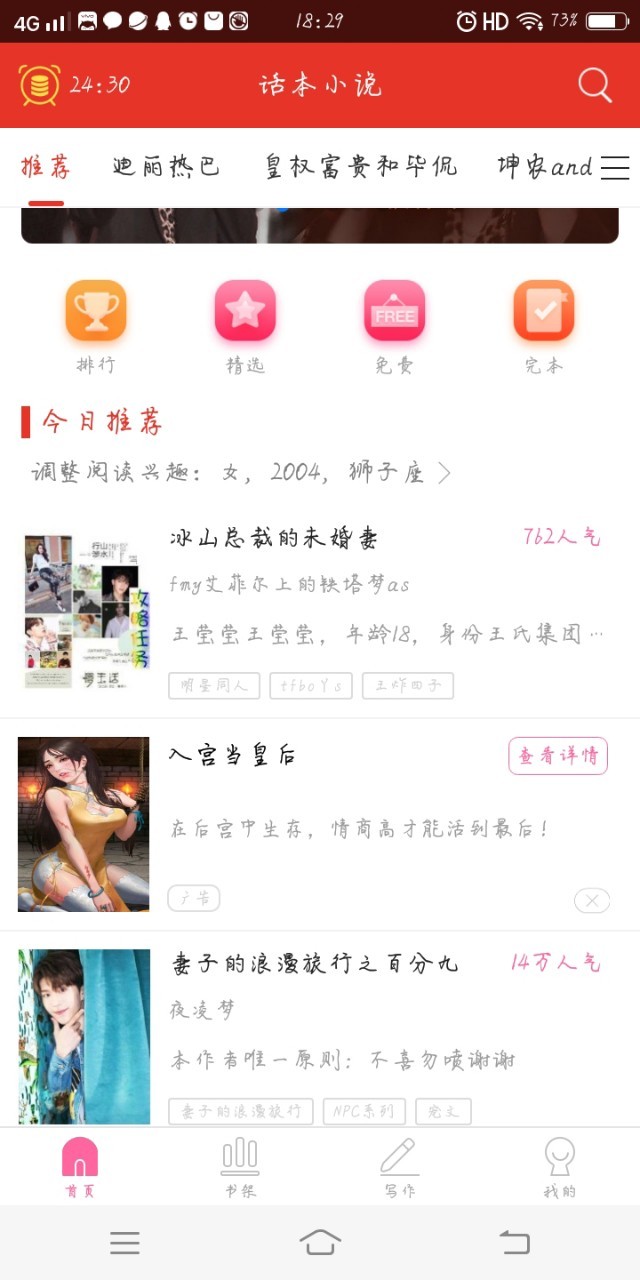Tap the system back button
This screenshot has height=1280, width=640.
515,1243
